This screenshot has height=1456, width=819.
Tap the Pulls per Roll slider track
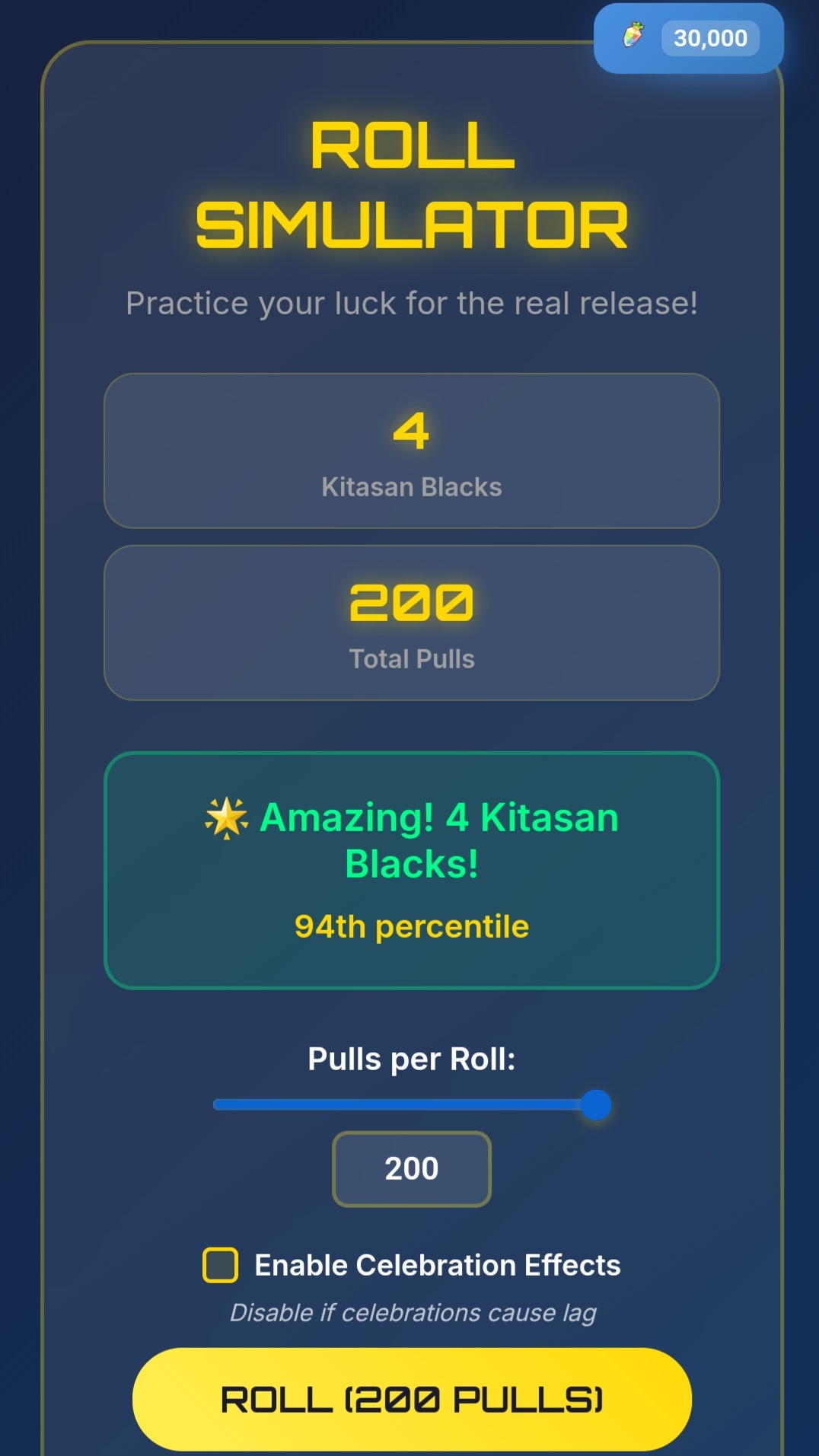tap(412, 1104)
